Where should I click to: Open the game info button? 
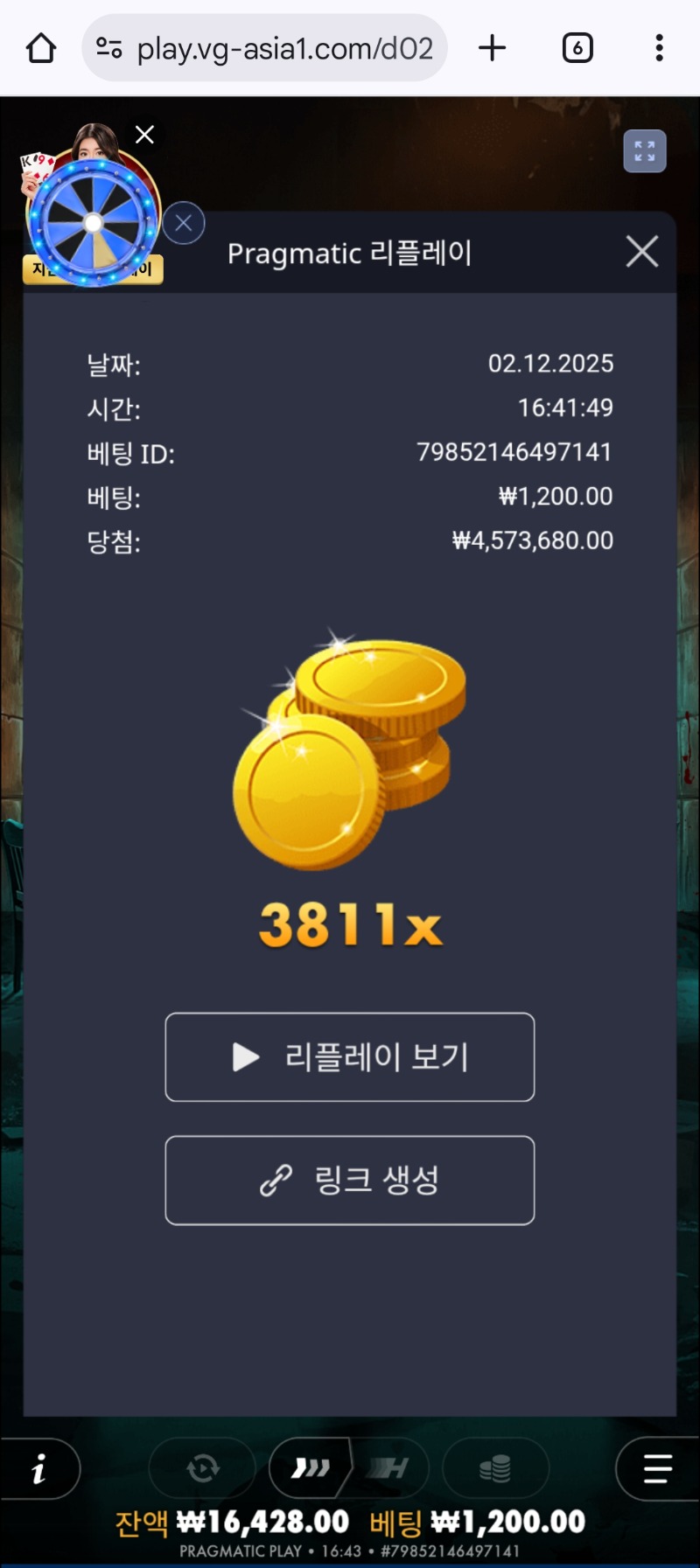[x=39, y=1469]
